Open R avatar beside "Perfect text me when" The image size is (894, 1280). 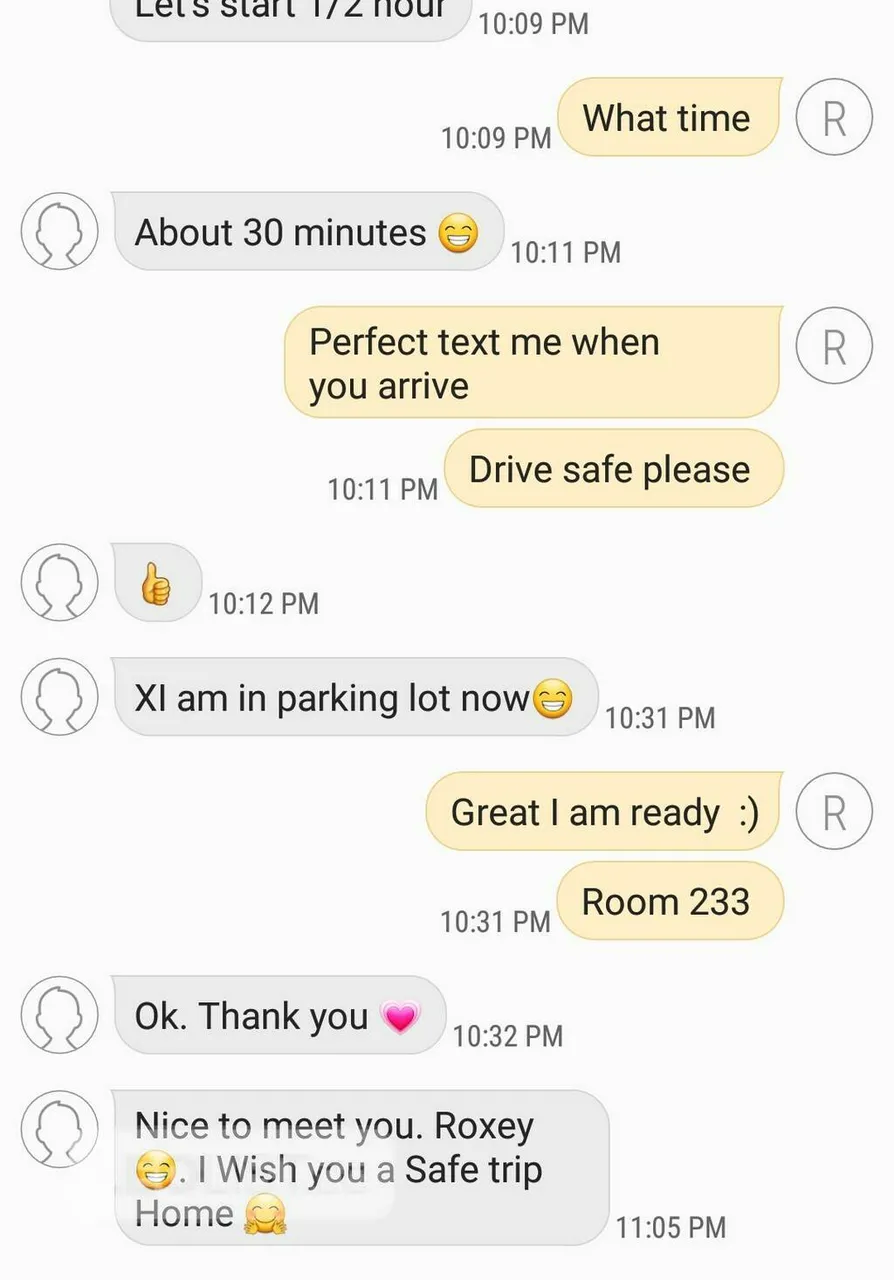pyautogui.click(x=834, y=346)
